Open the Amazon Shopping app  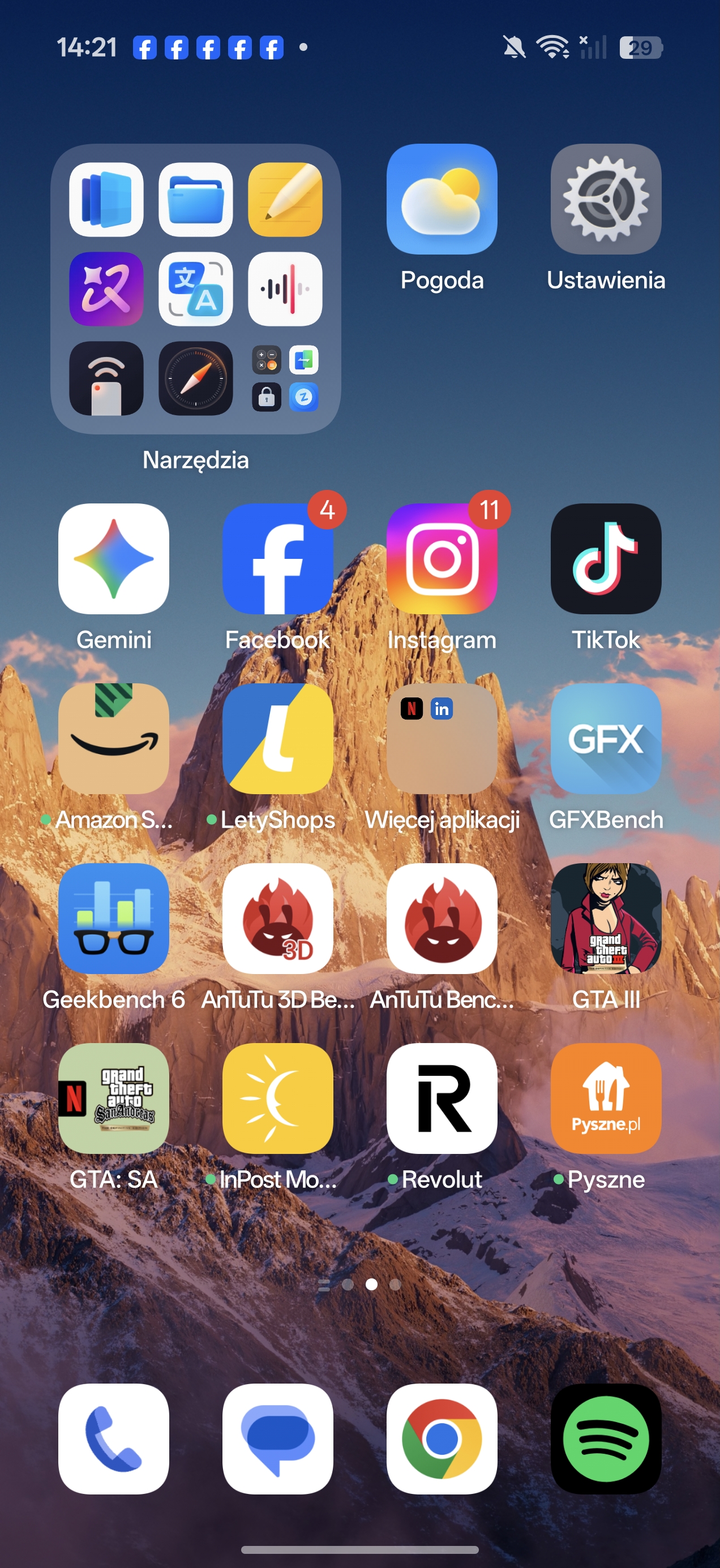pyautogui.click(x=114, y=738)
